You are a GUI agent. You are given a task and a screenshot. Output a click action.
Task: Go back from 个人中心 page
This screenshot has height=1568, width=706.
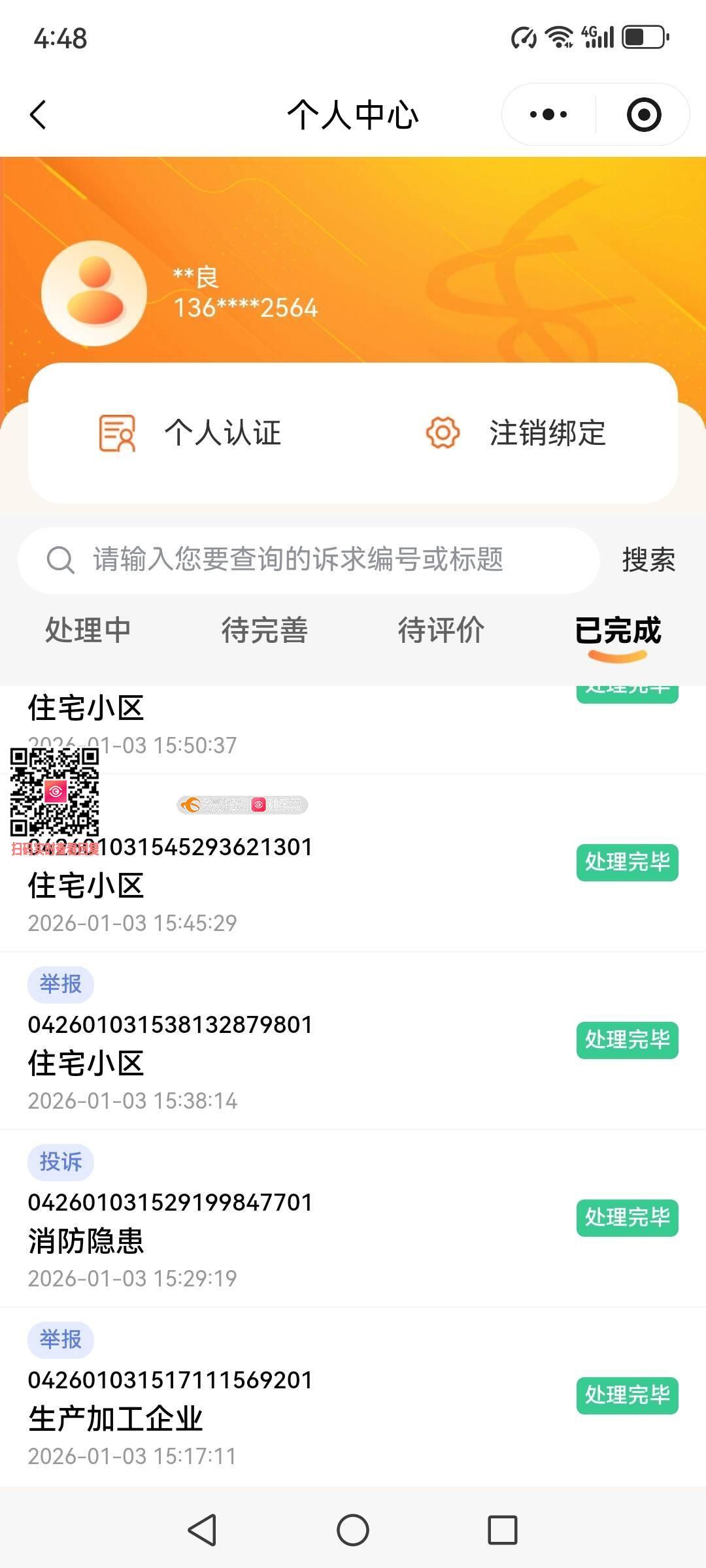(38, 115)
